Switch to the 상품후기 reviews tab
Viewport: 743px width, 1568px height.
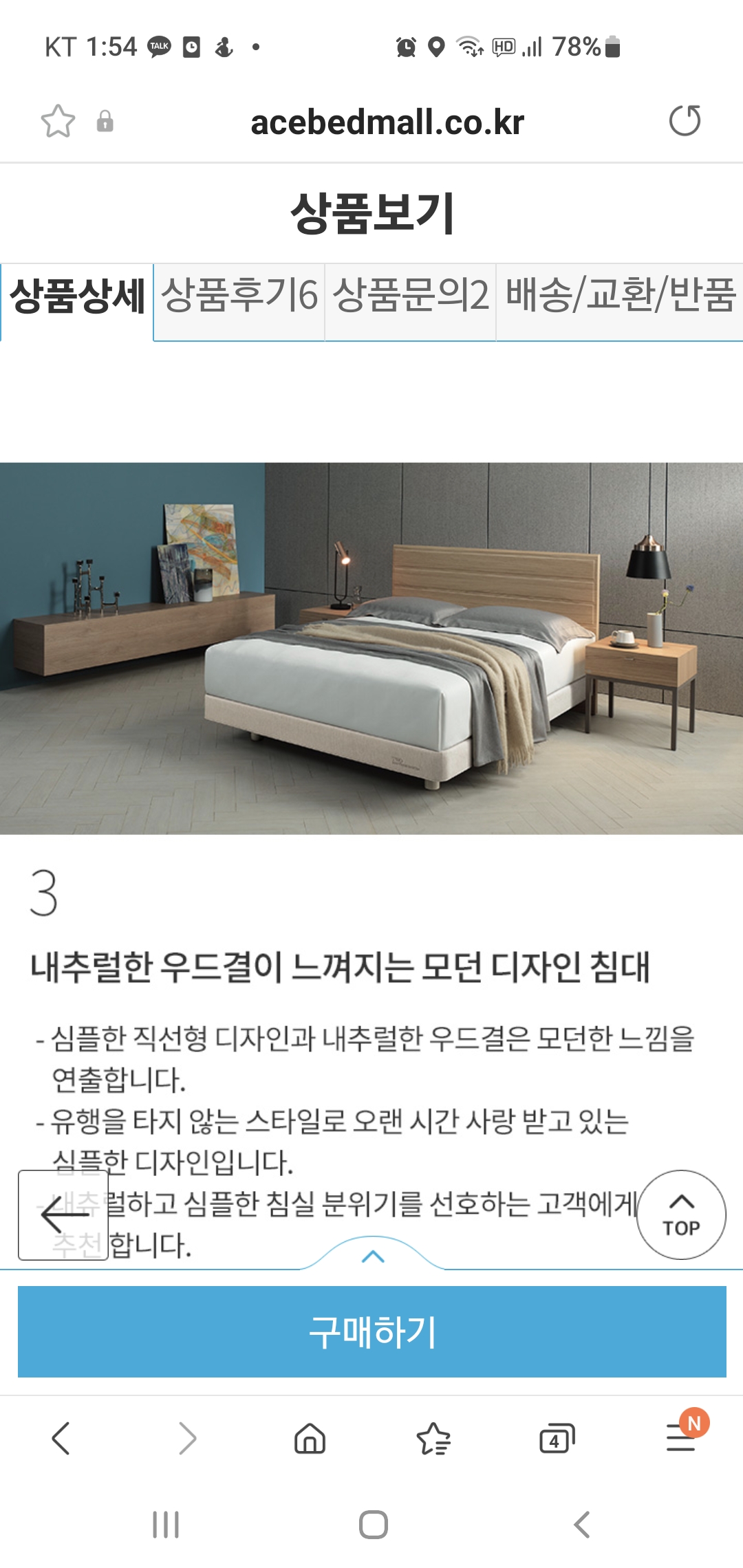(239, 297)
